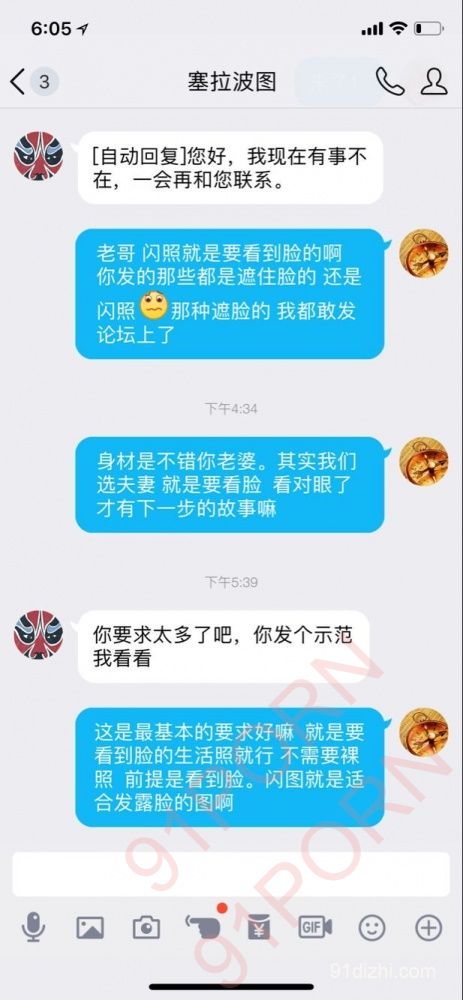Expand more options with plus icon
The width and height of the screenshot is (463, 1000).
coord(429,927)
